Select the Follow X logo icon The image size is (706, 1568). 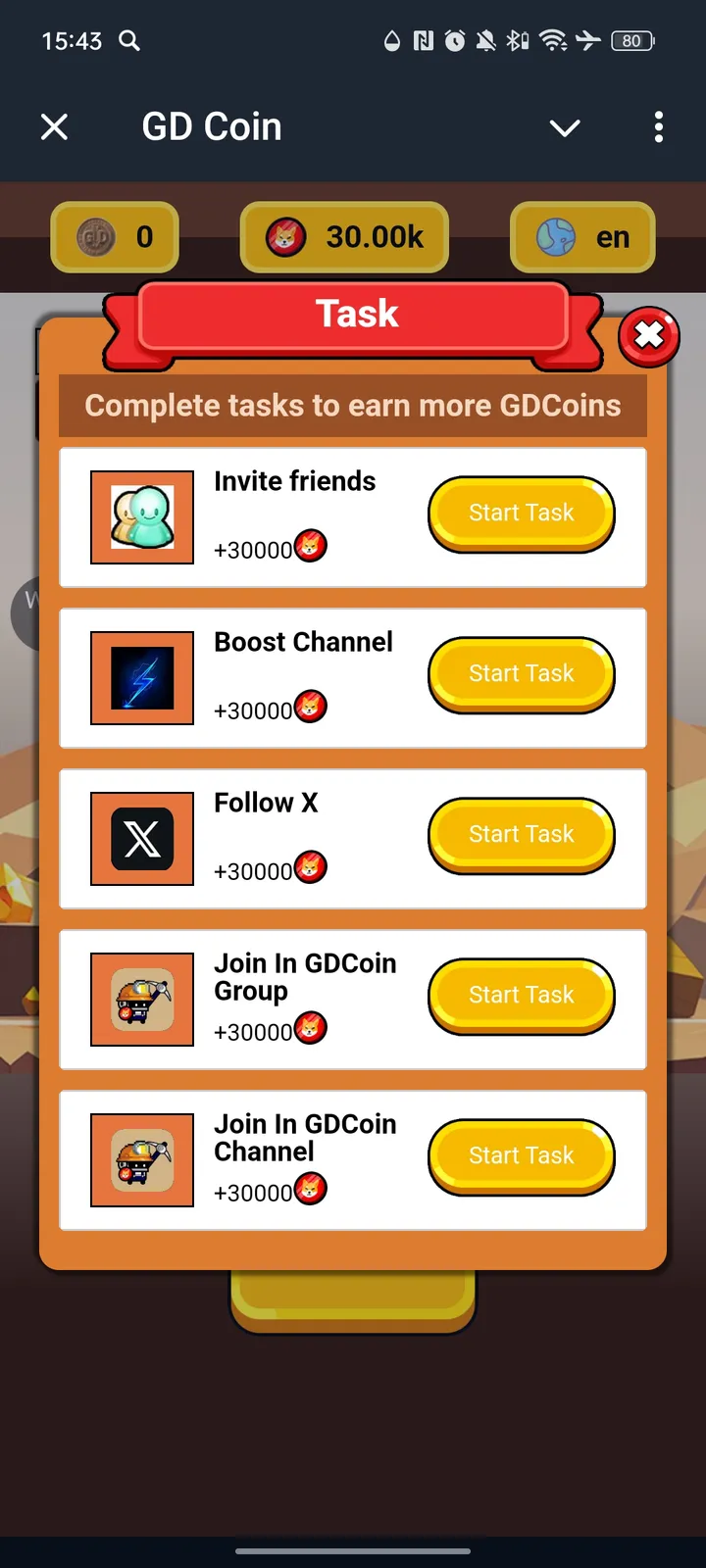pyautogui.click(x=141, y=839)
